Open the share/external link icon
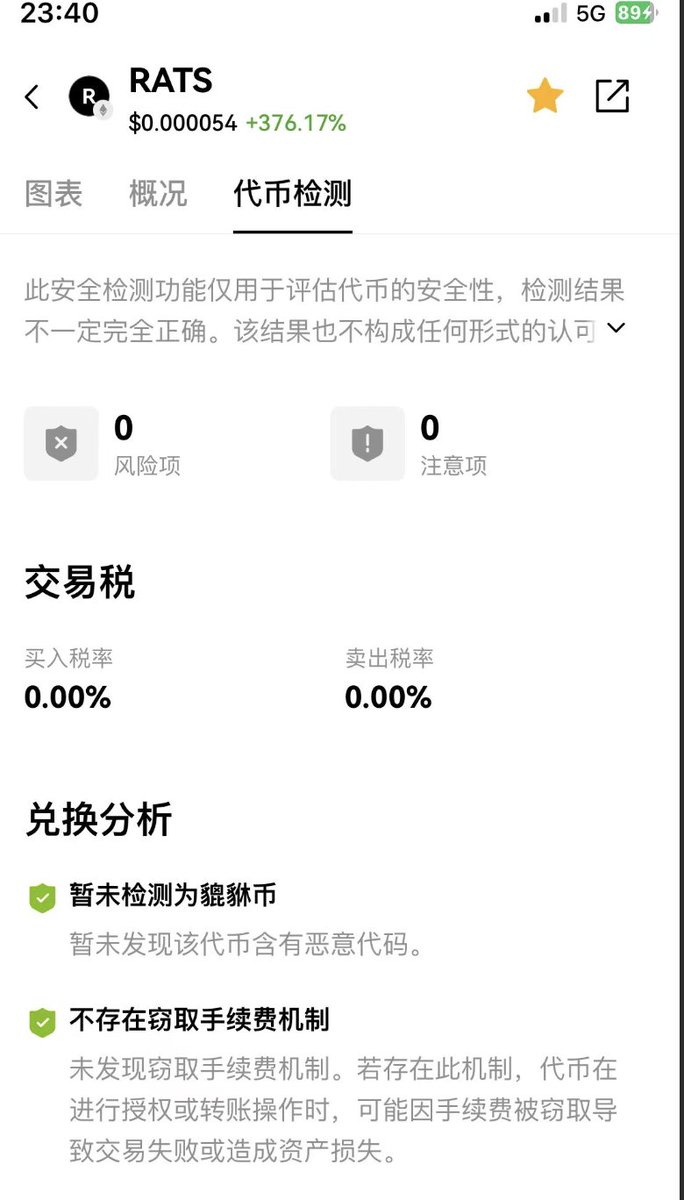684x1200 pixels. click(x=612, y=96)
